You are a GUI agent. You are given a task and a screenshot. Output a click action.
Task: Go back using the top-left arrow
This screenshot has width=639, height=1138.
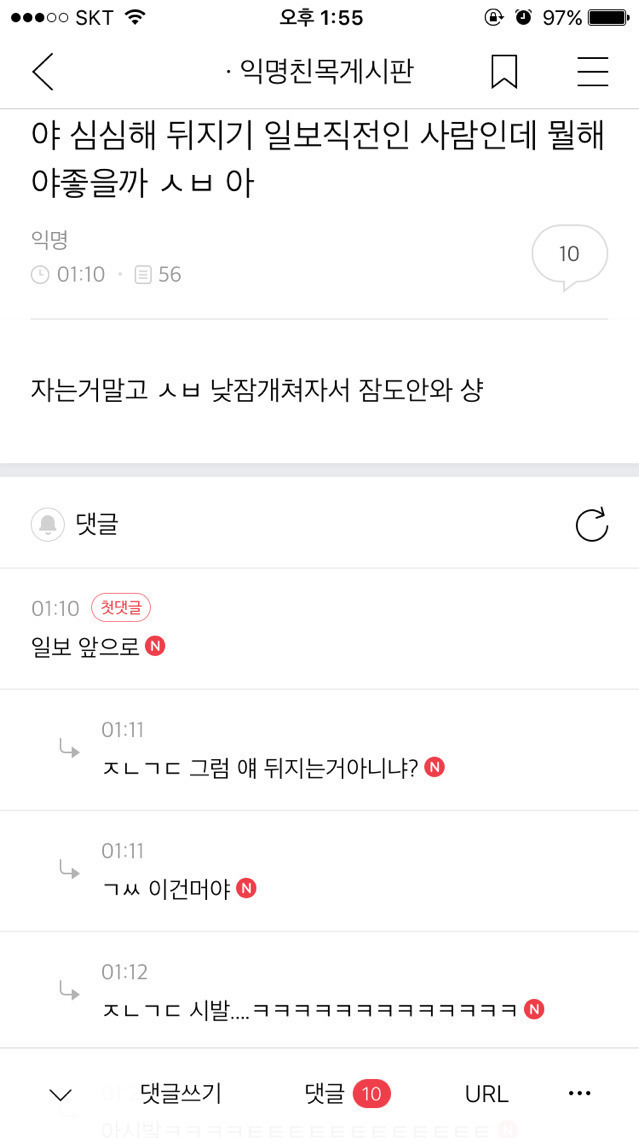pyautogui.click(x=42, y=72)
